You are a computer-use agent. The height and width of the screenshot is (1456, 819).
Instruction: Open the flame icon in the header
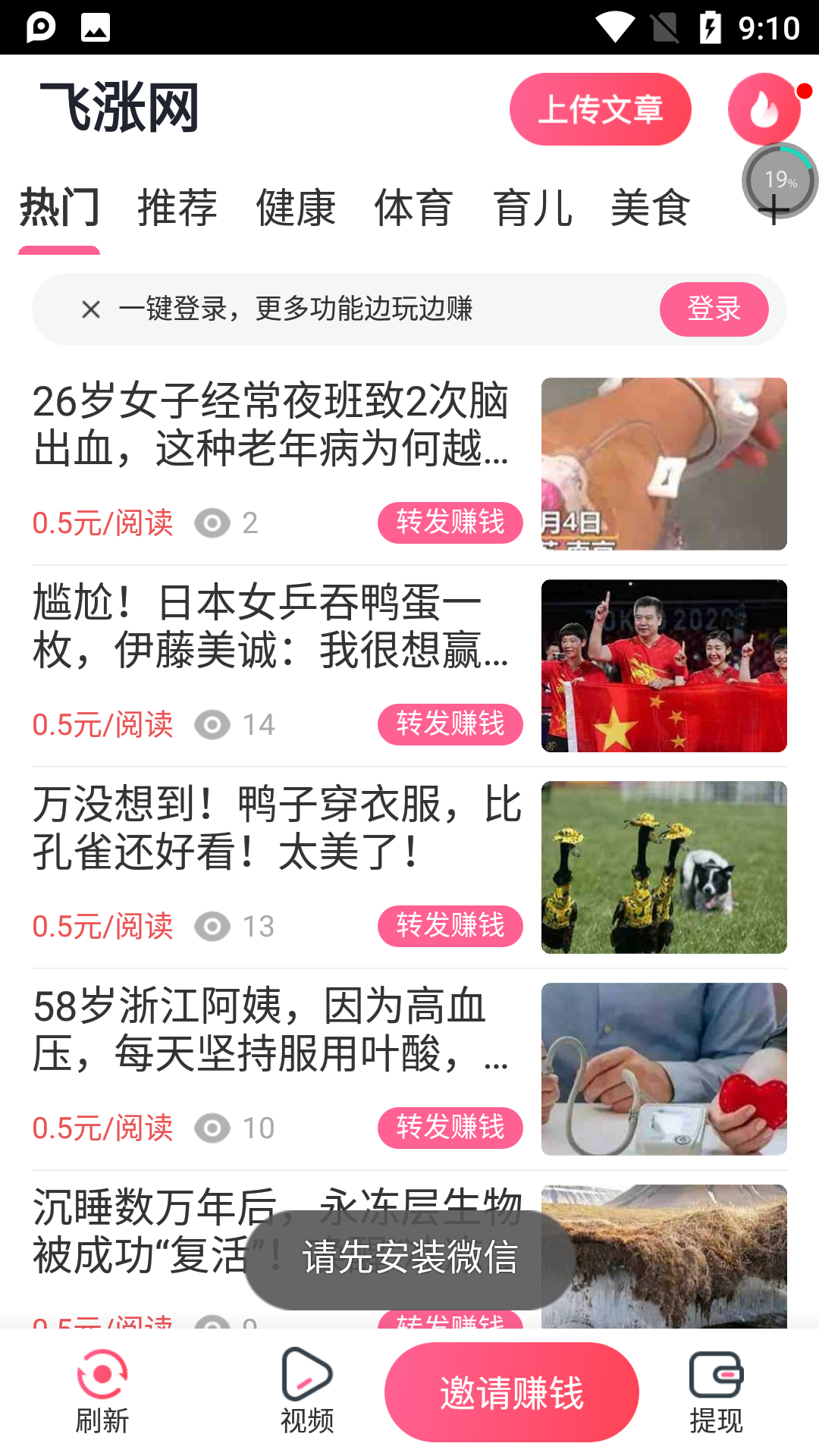[764, 109]
